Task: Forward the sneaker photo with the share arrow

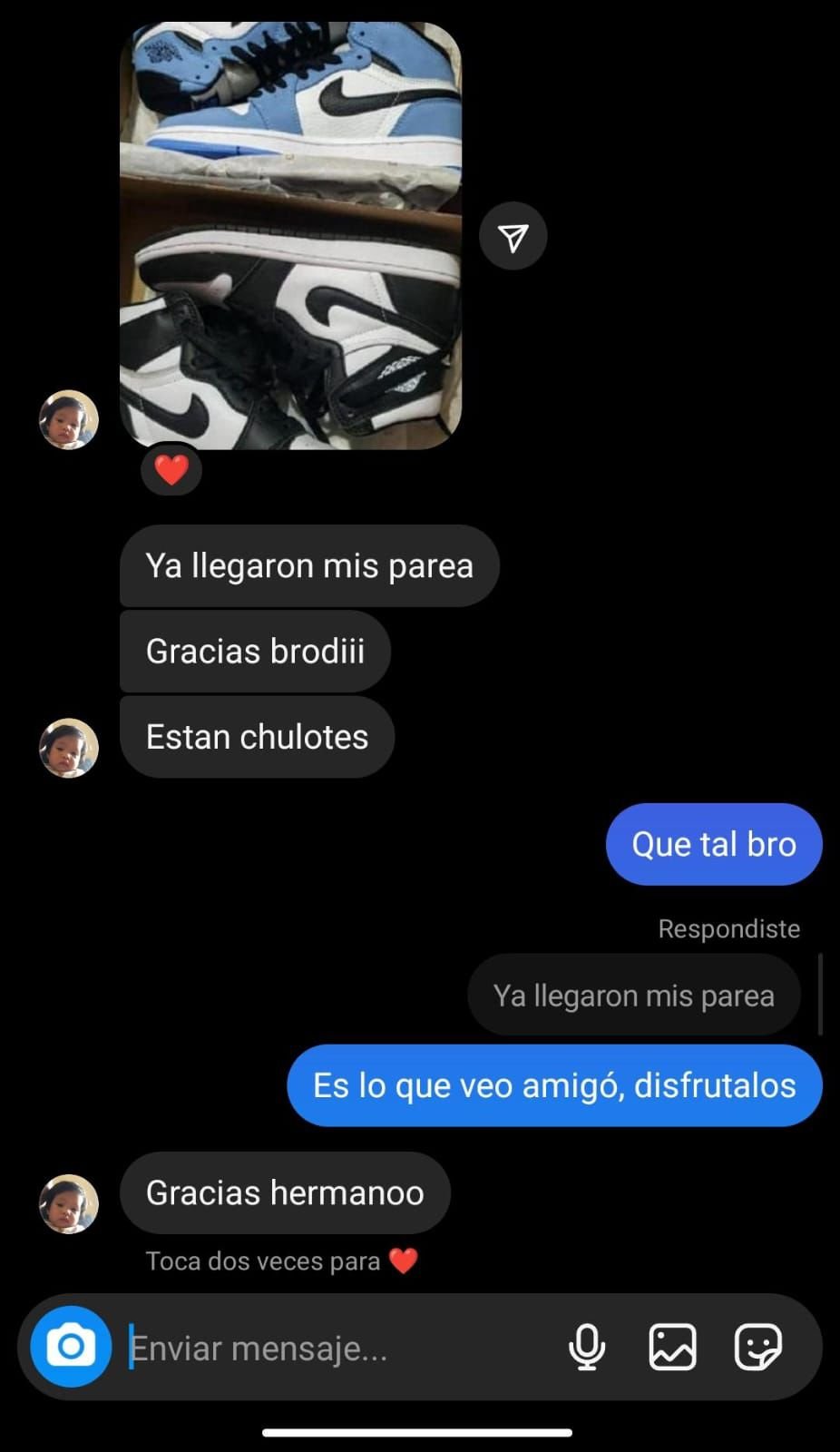Action: pos(513,237)
